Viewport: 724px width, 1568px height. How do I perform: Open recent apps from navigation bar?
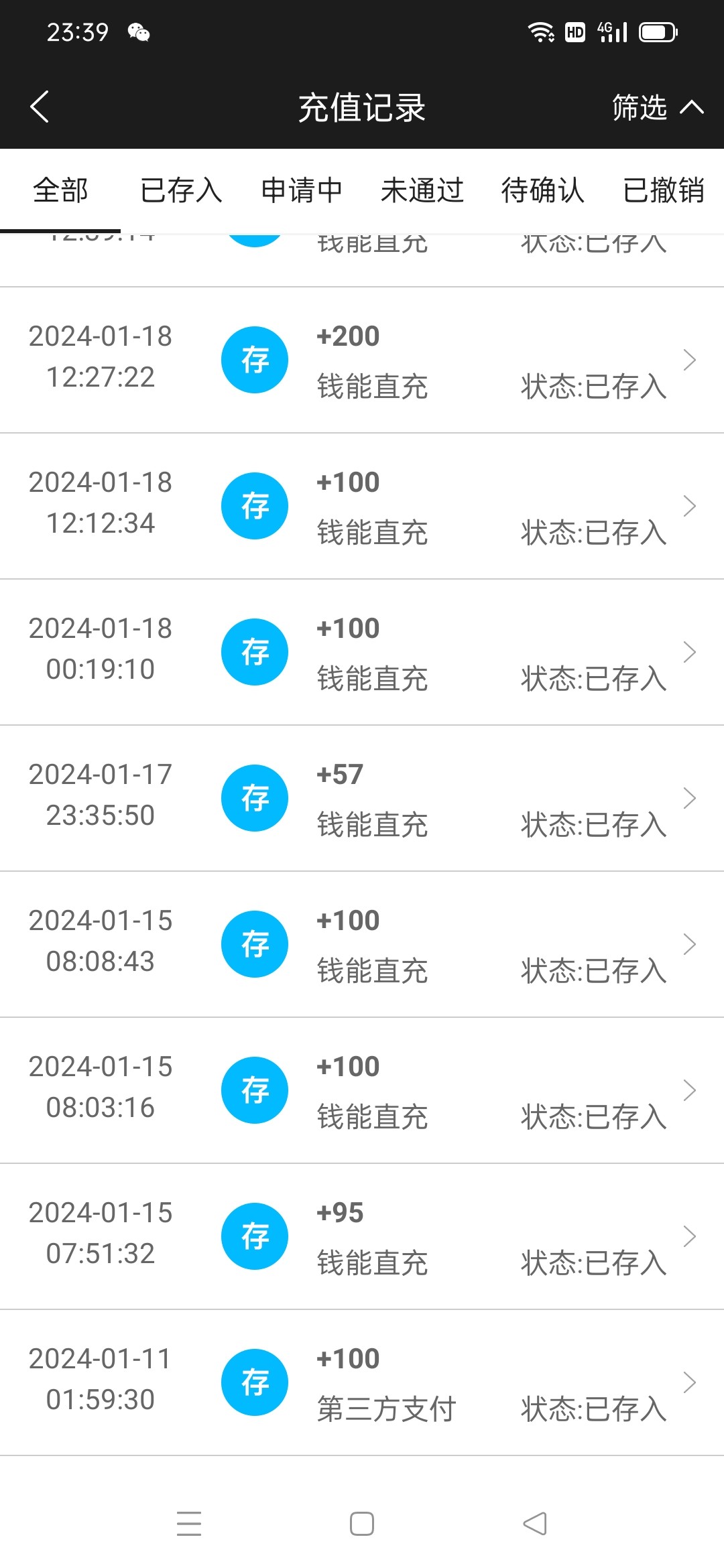(189, 1524)
